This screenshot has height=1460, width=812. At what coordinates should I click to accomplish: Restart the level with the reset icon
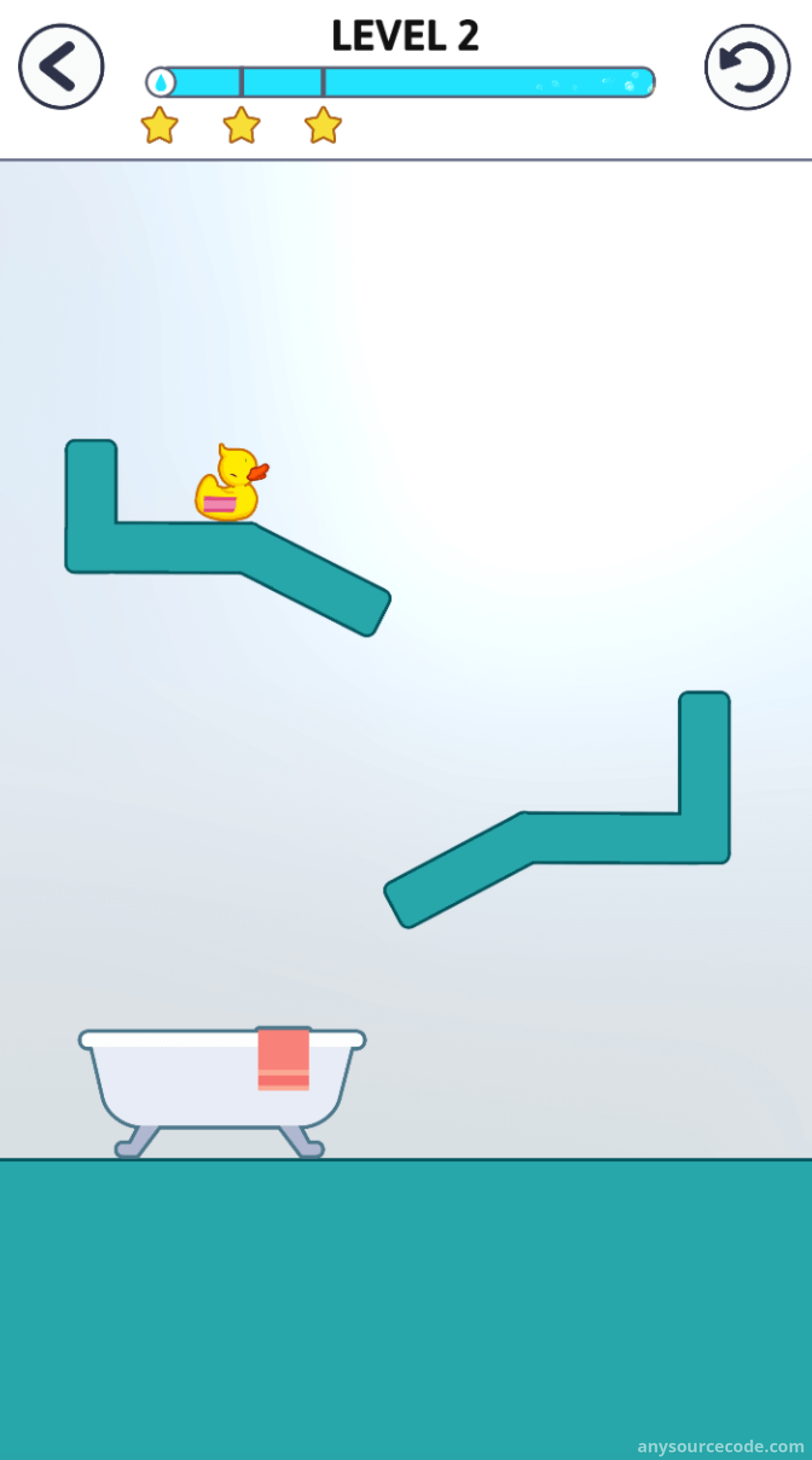tap(747, 67)
